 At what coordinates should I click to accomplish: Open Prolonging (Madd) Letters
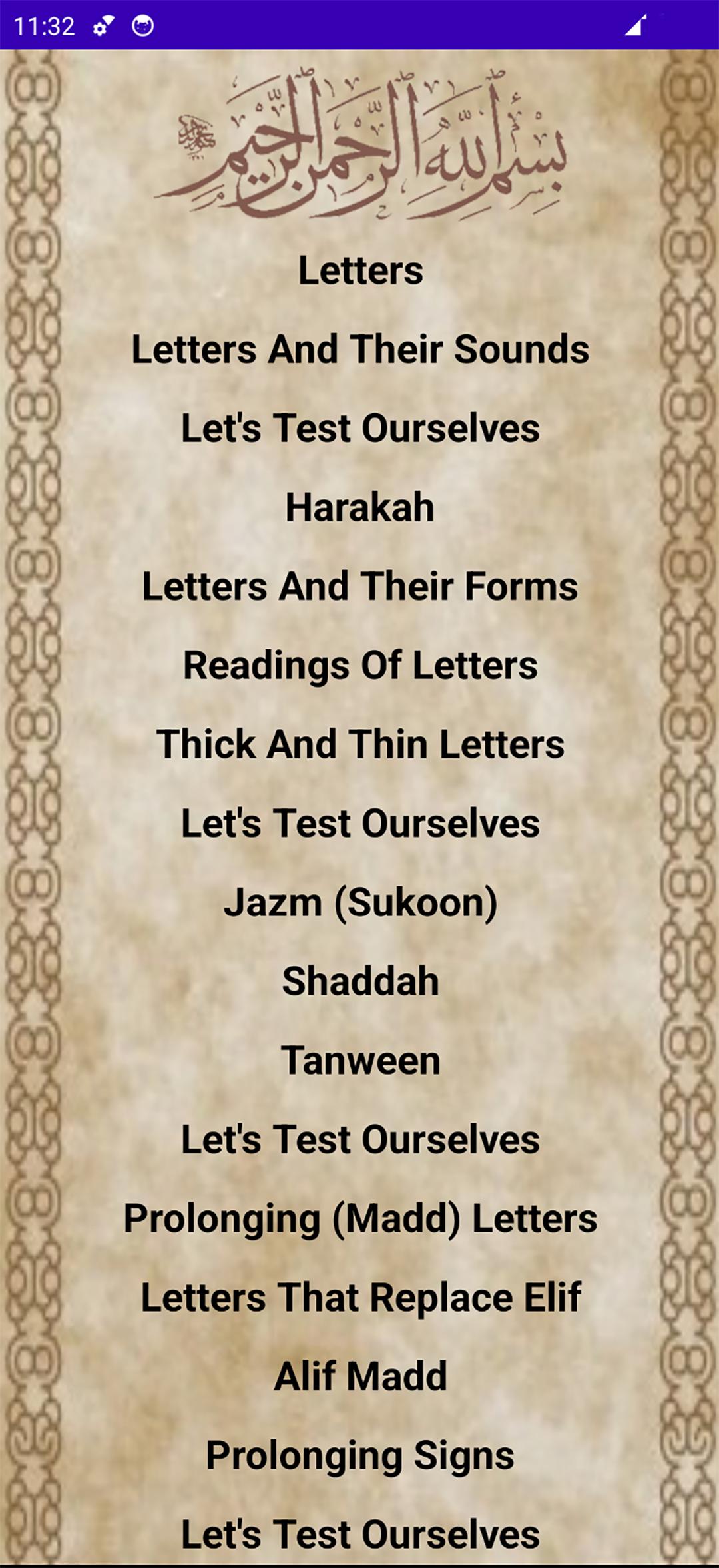pos(360,1218)
